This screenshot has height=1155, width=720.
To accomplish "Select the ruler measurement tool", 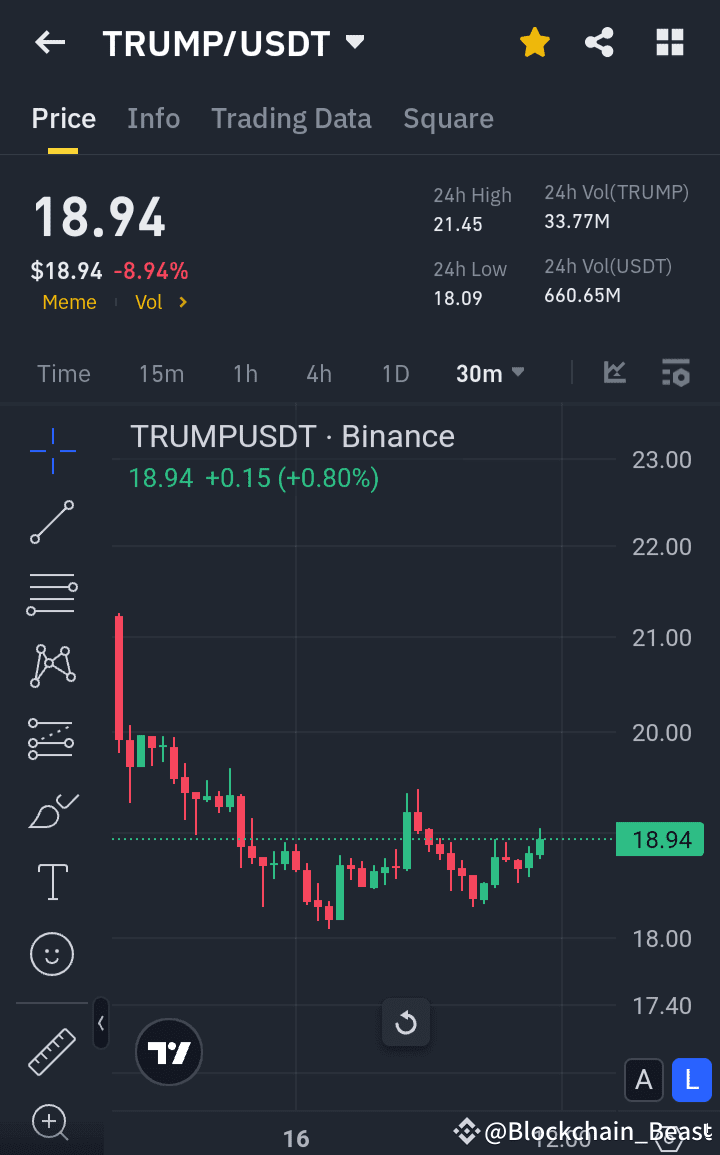I will [50, 1050].
